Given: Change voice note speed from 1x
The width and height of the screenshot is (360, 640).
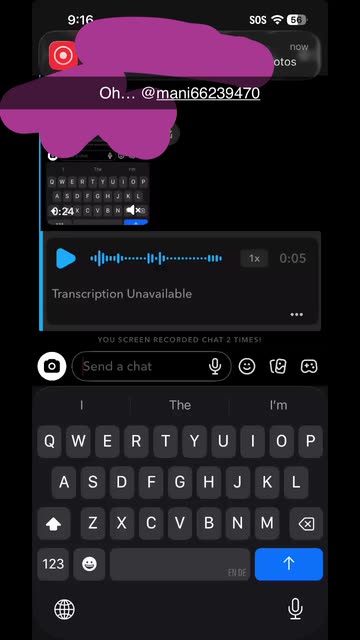Looking at the screenshot, I should pyautogui.click(x=254, y=258).
